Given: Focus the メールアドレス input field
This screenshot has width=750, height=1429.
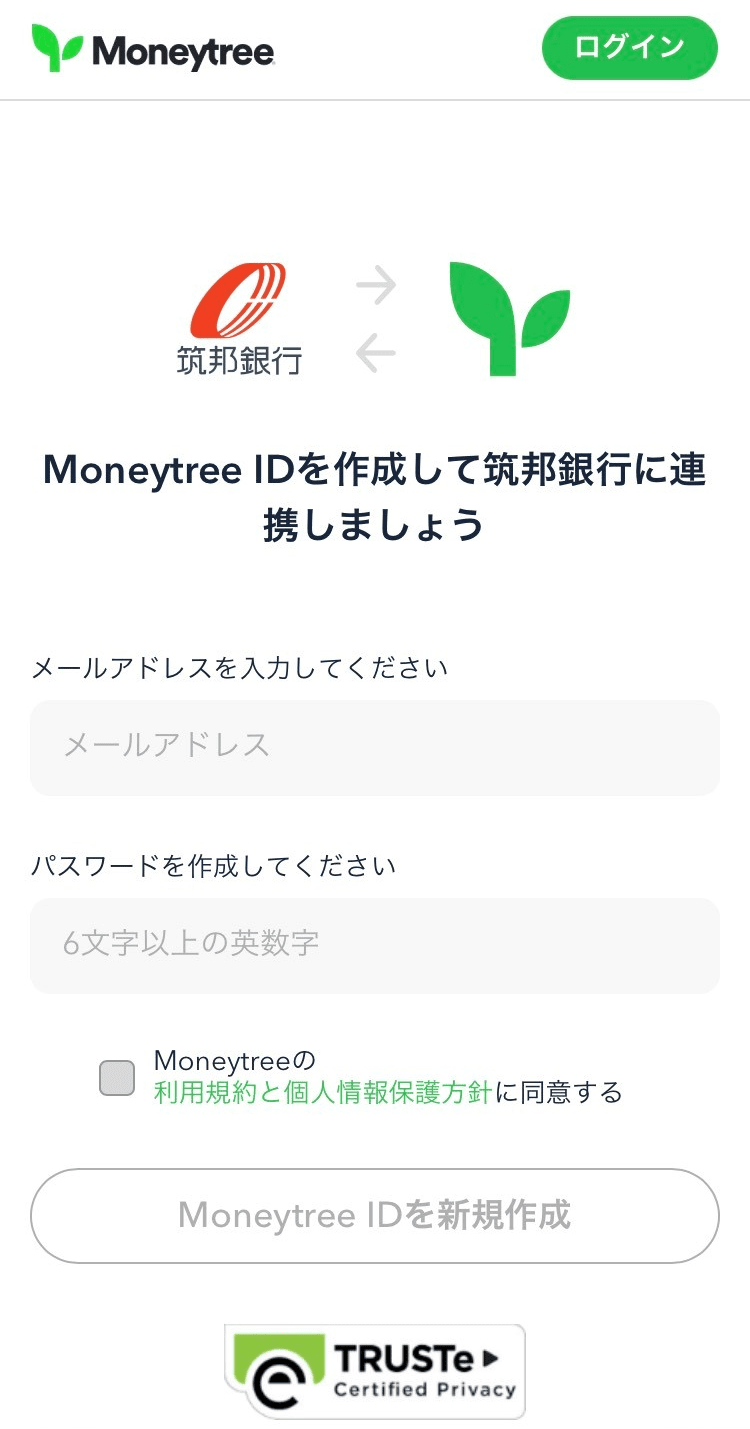Looking at the screenshot, I should (375, 747).
